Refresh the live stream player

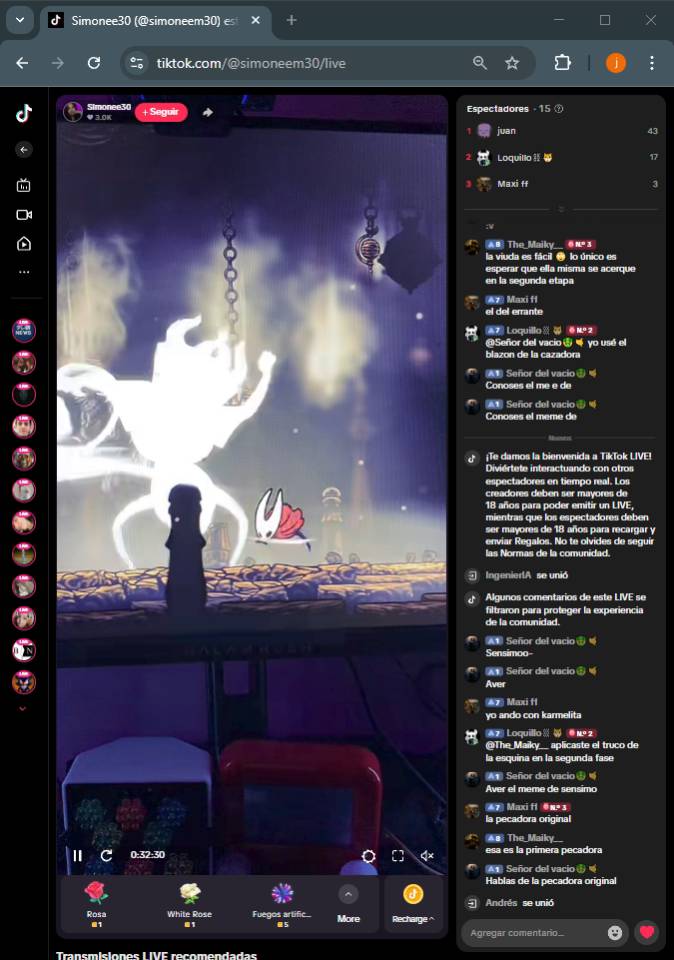tap(106, 855)
